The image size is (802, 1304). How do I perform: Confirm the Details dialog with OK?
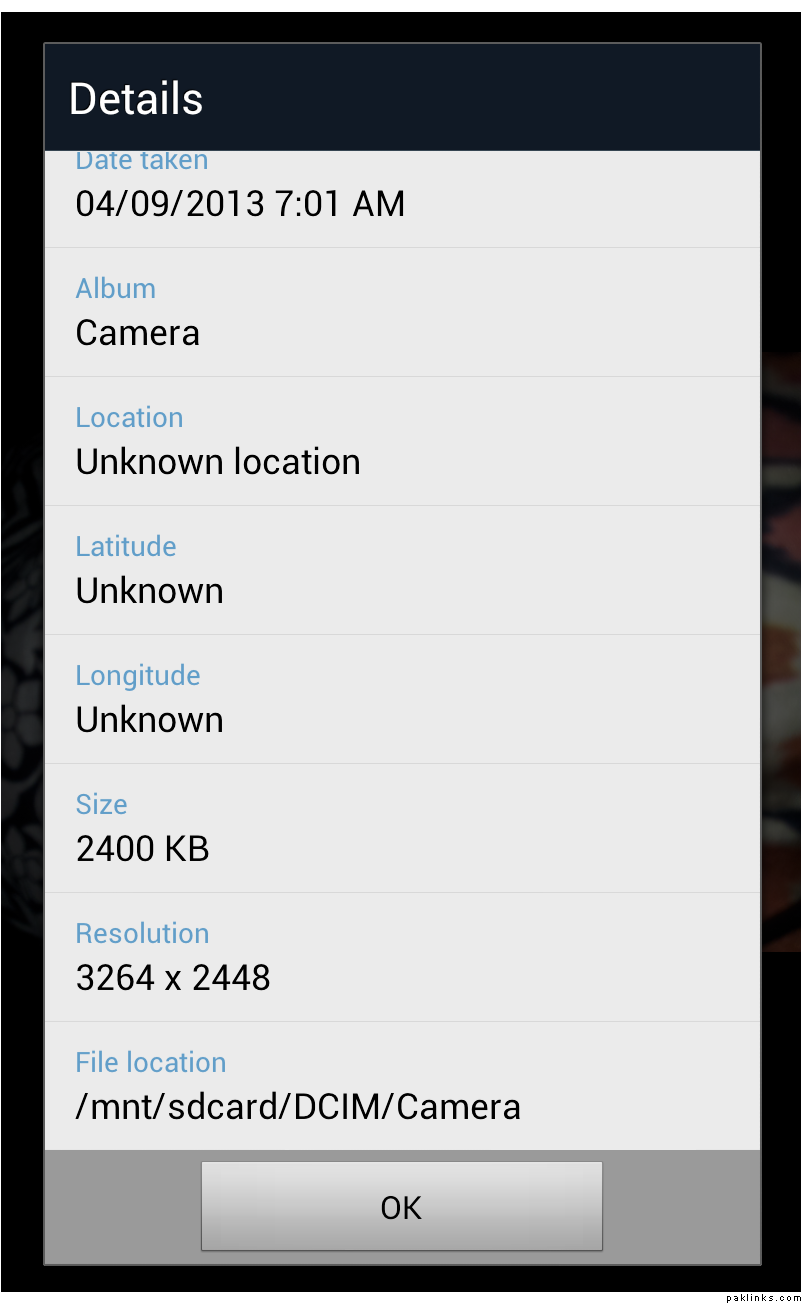(401, 1207)
